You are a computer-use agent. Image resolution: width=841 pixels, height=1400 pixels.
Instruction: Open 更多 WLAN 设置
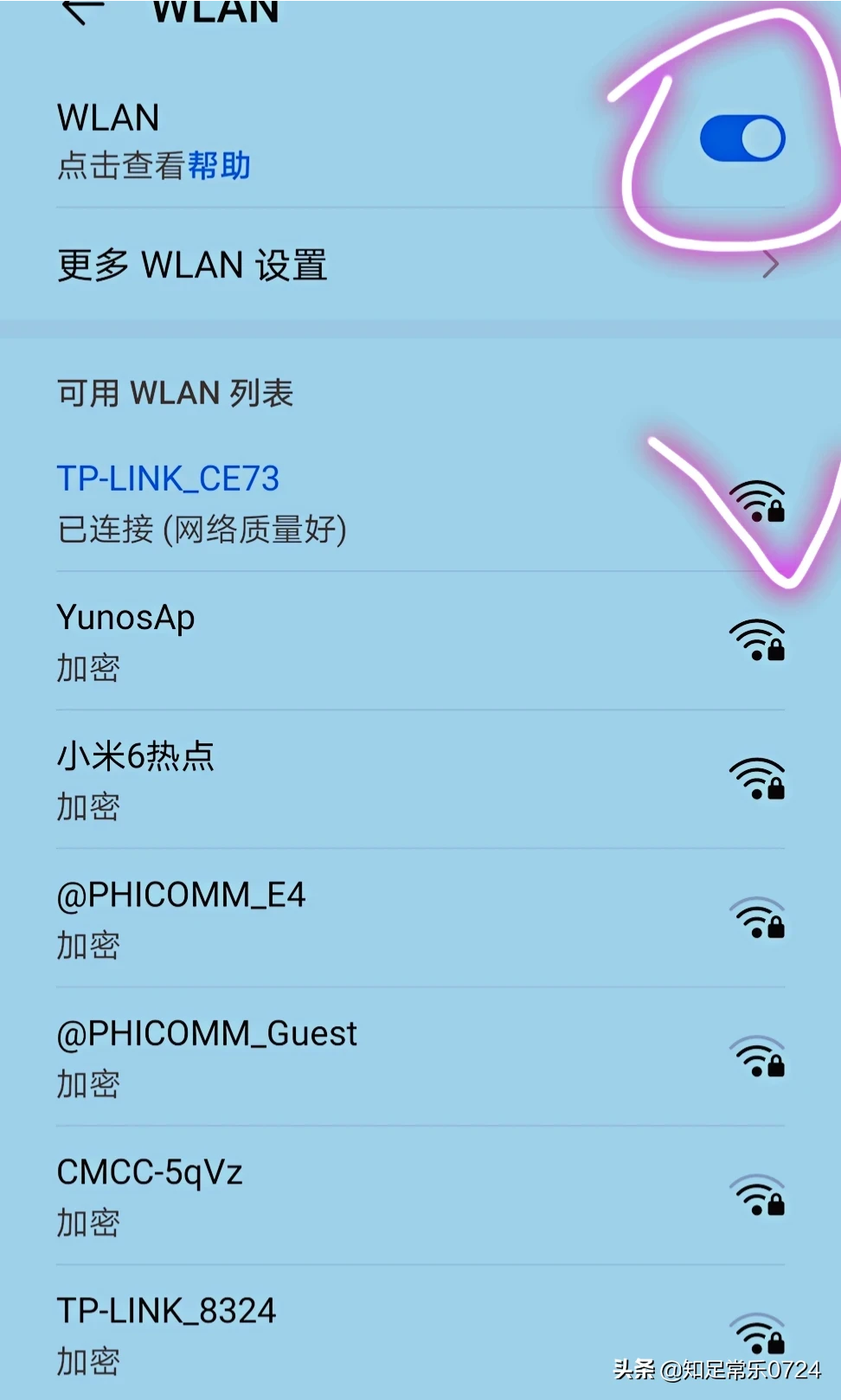point(420,265)
